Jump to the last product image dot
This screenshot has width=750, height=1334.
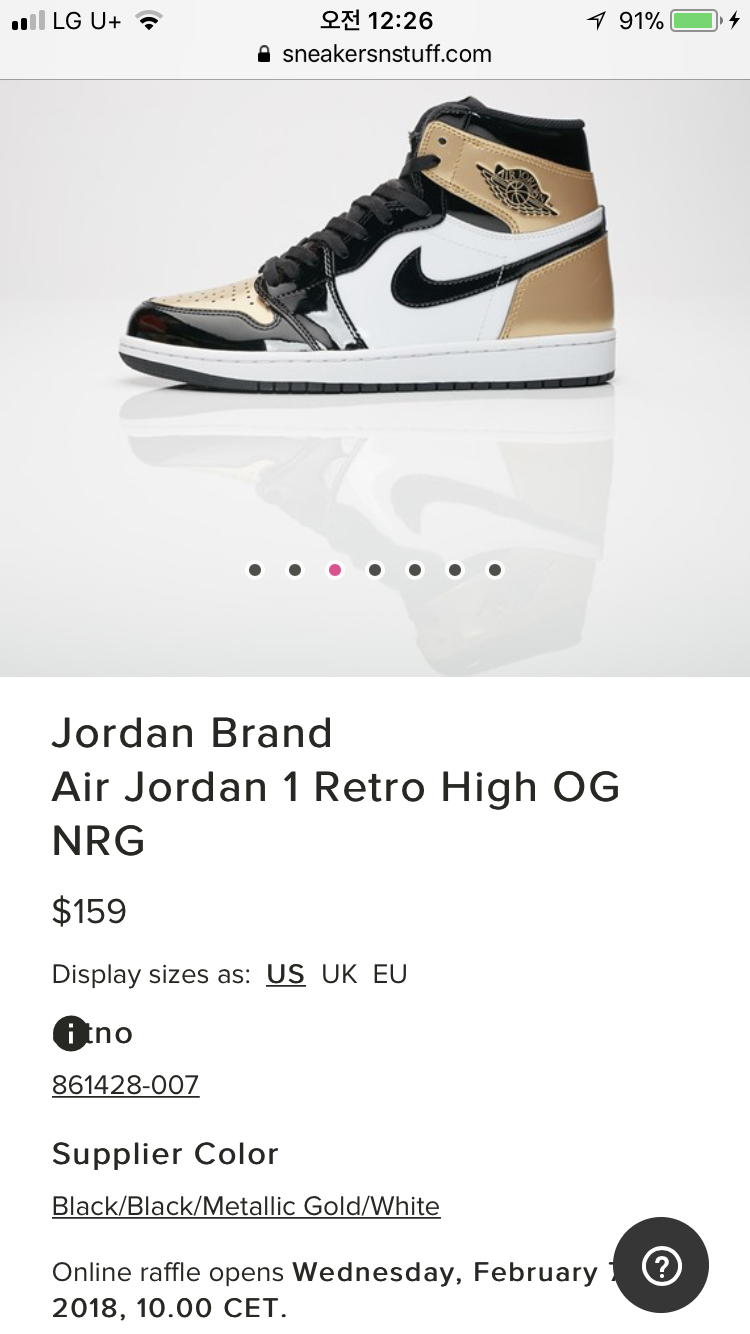495,570
